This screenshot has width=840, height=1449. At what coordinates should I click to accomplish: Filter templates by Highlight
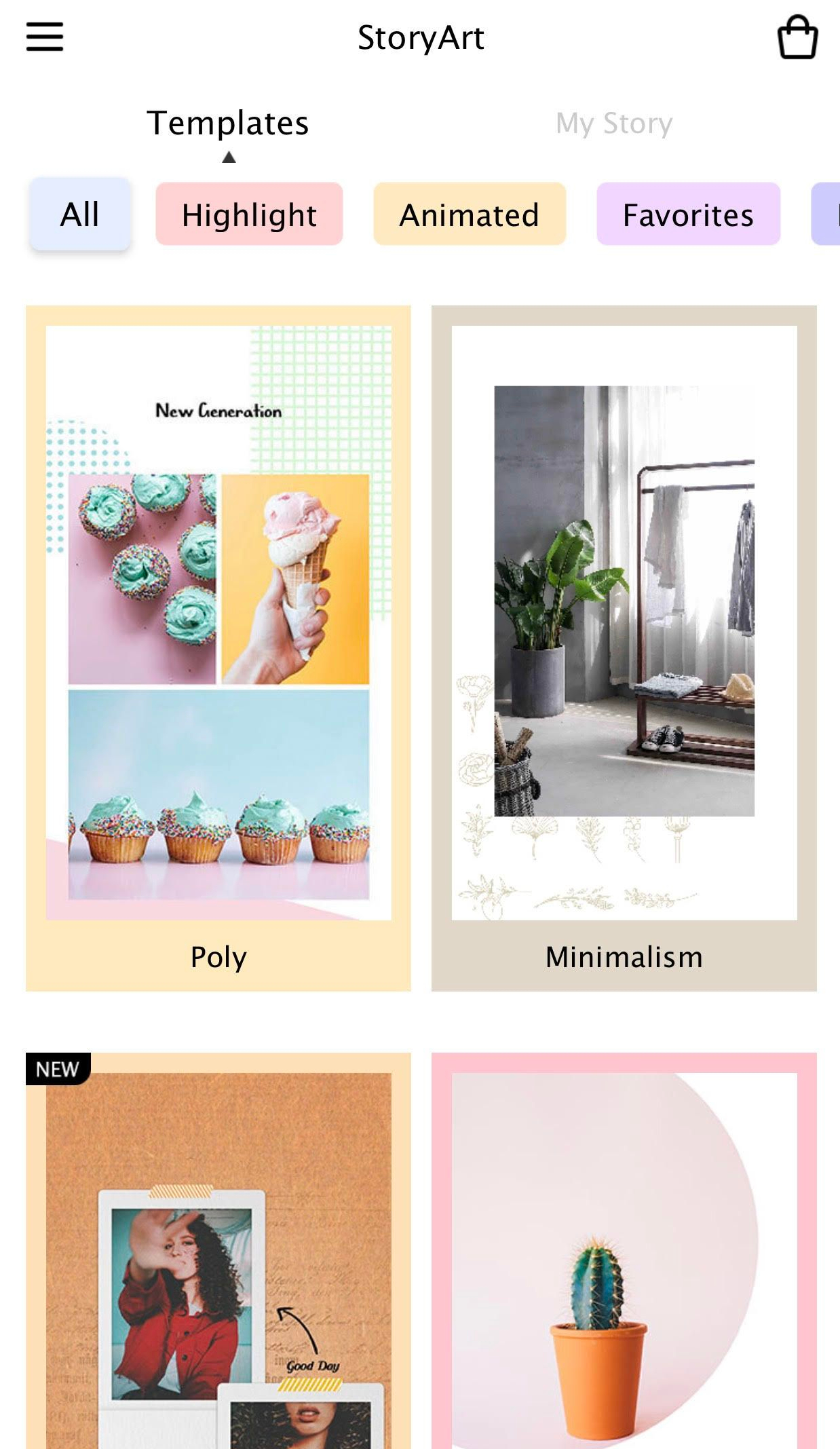click(249, 214)
